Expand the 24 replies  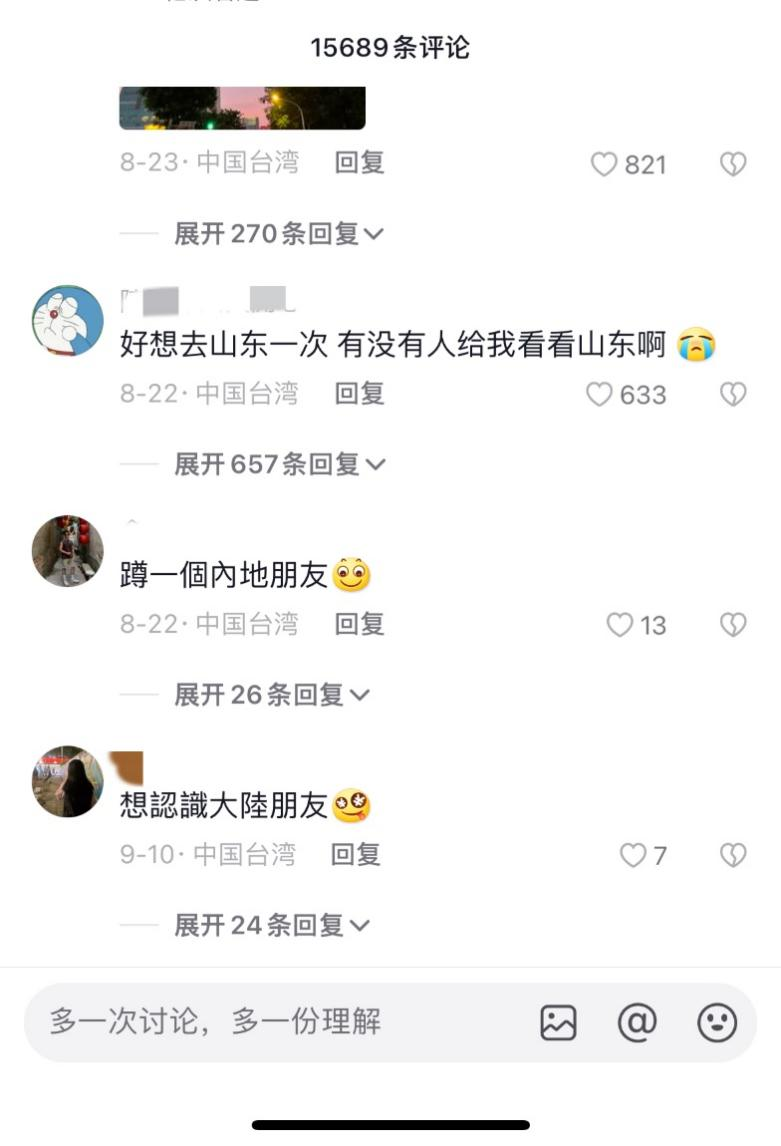(271, 925)
